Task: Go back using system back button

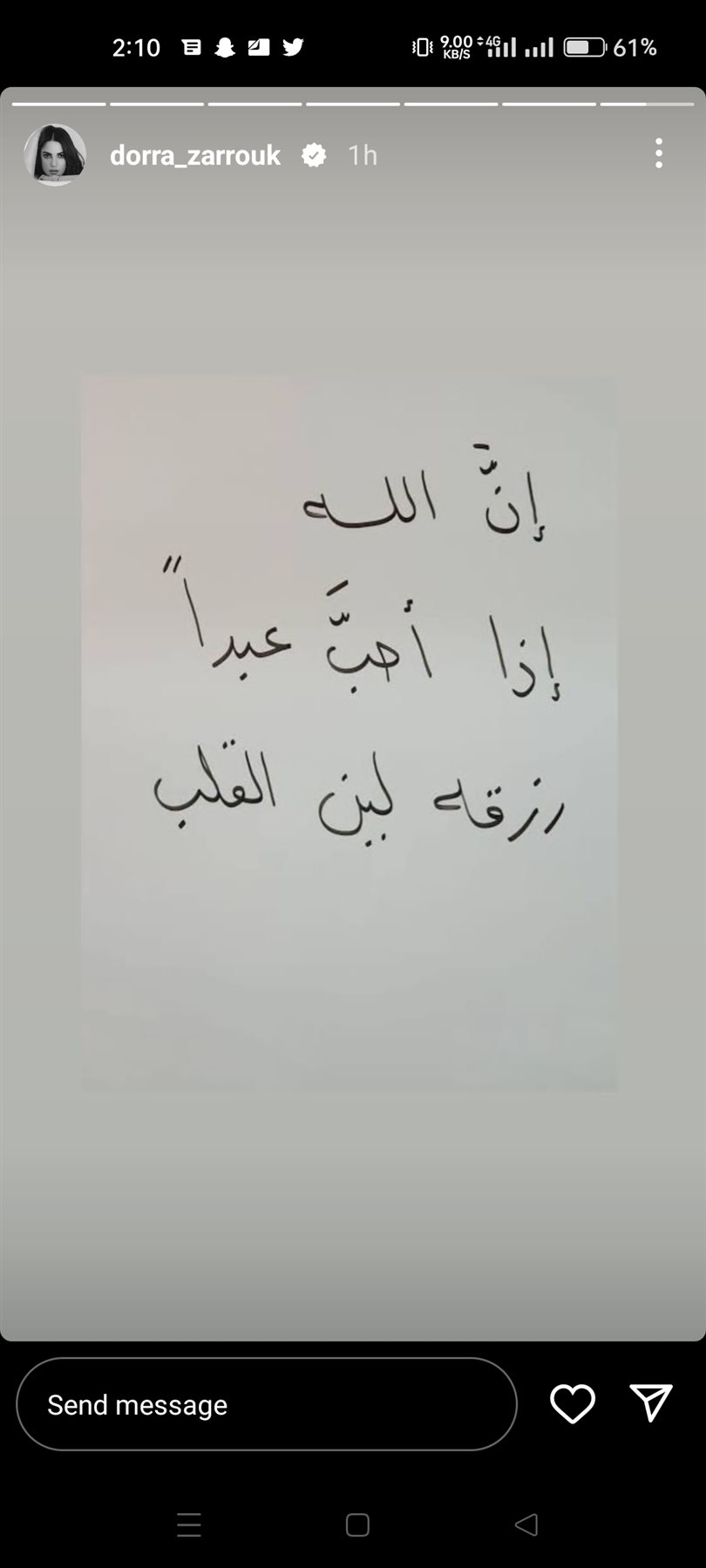Action: [526, 1524]
